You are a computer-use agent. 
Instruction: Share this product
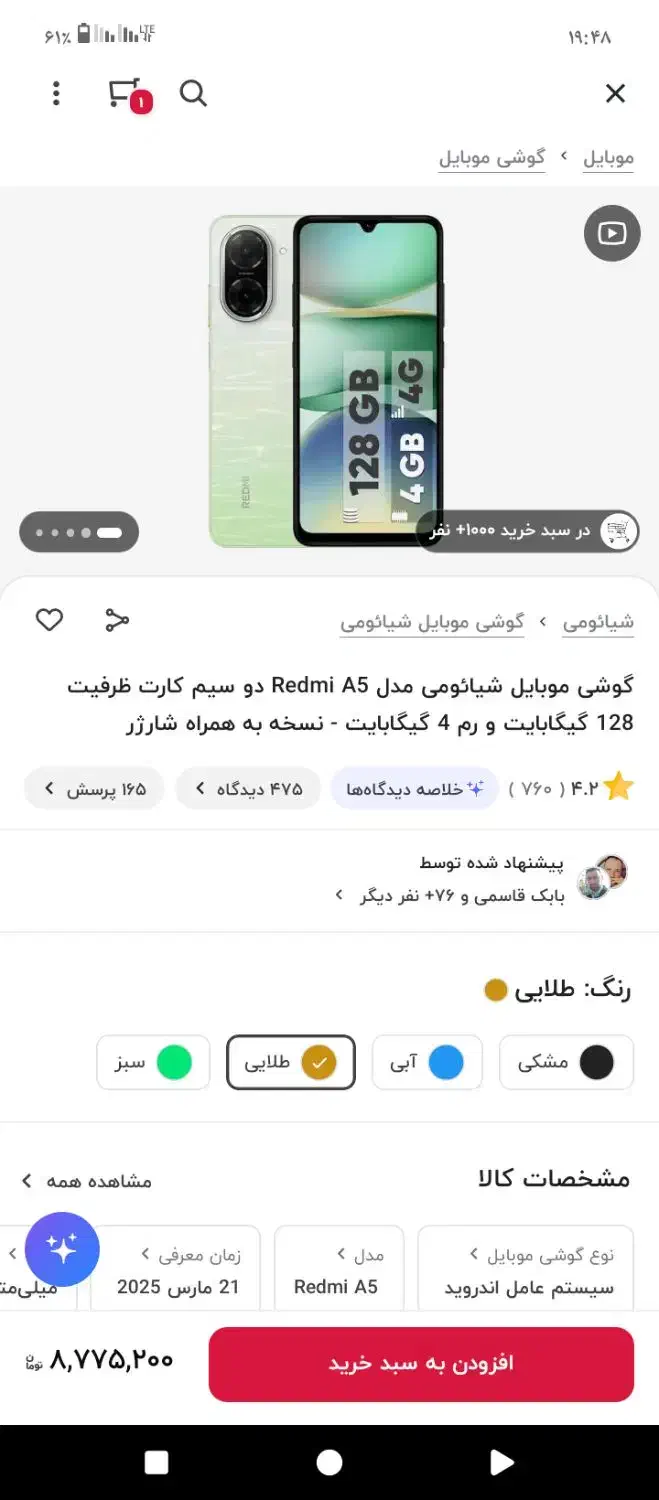pos(117,620)
